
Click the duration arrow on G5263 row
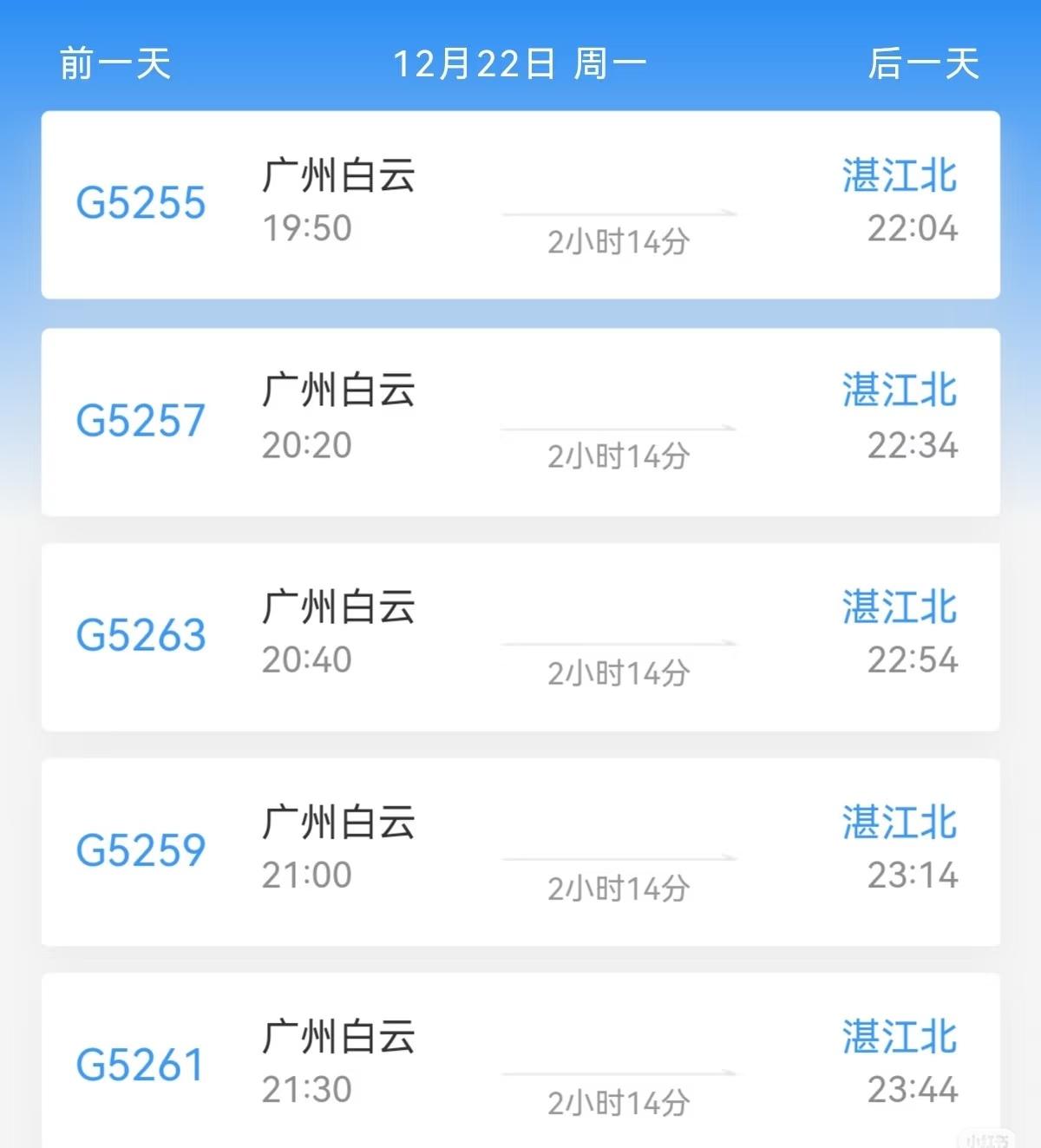tap(616, 646)
